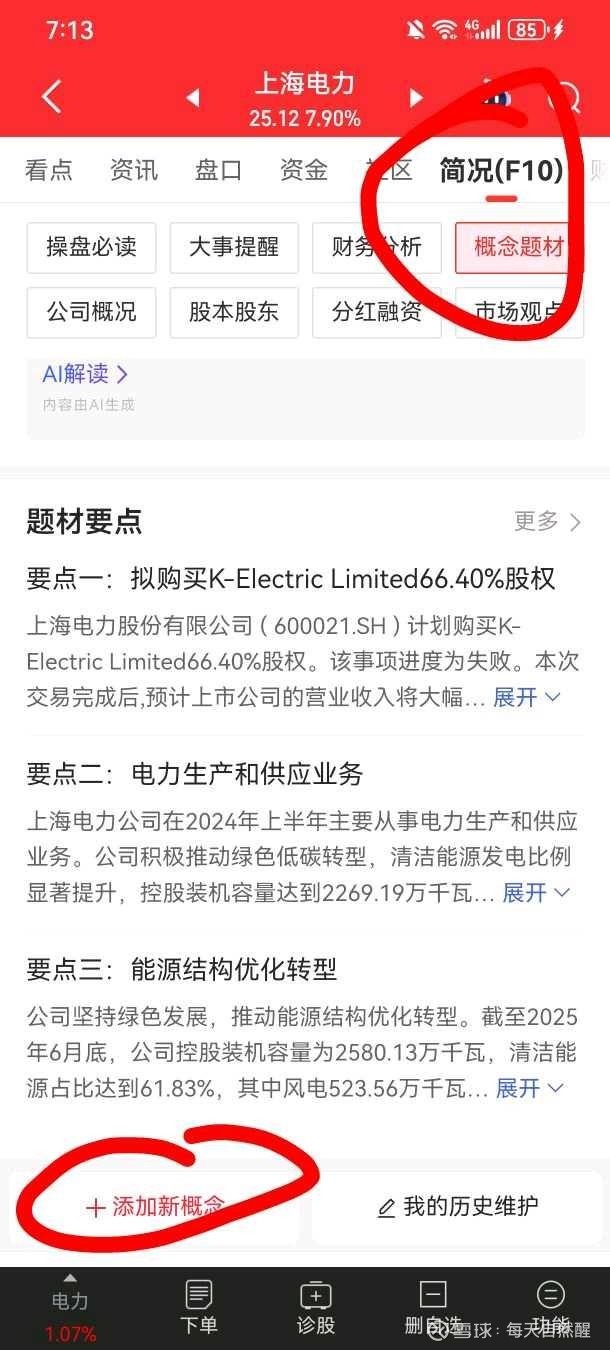This screenshot has width=610, height=1350.
Task: Tap 更多 next to 题材要点
Action: (x=548, y=521)
